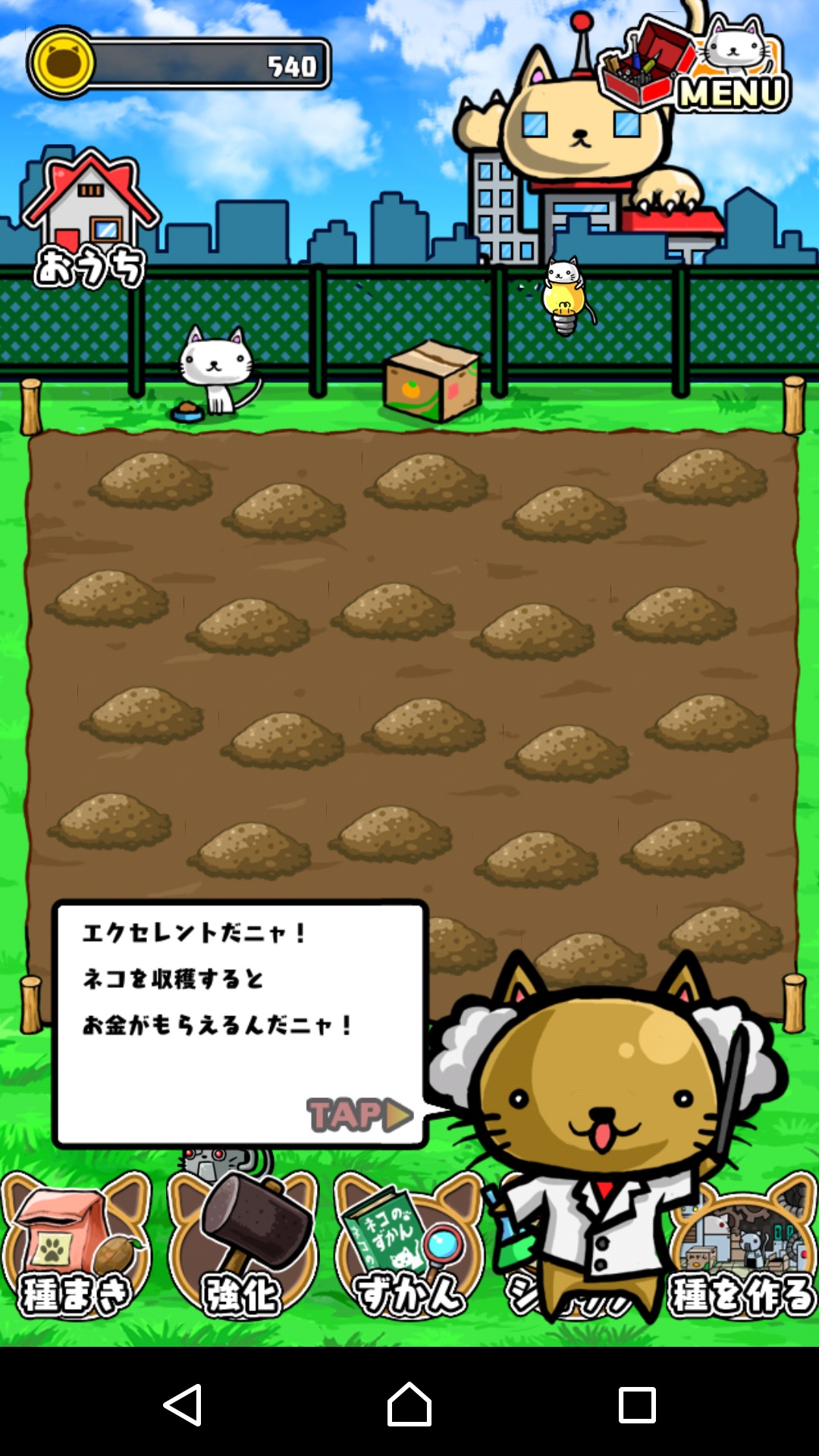Tap the lightbulb cat on the fence

[x=563, y=297]
